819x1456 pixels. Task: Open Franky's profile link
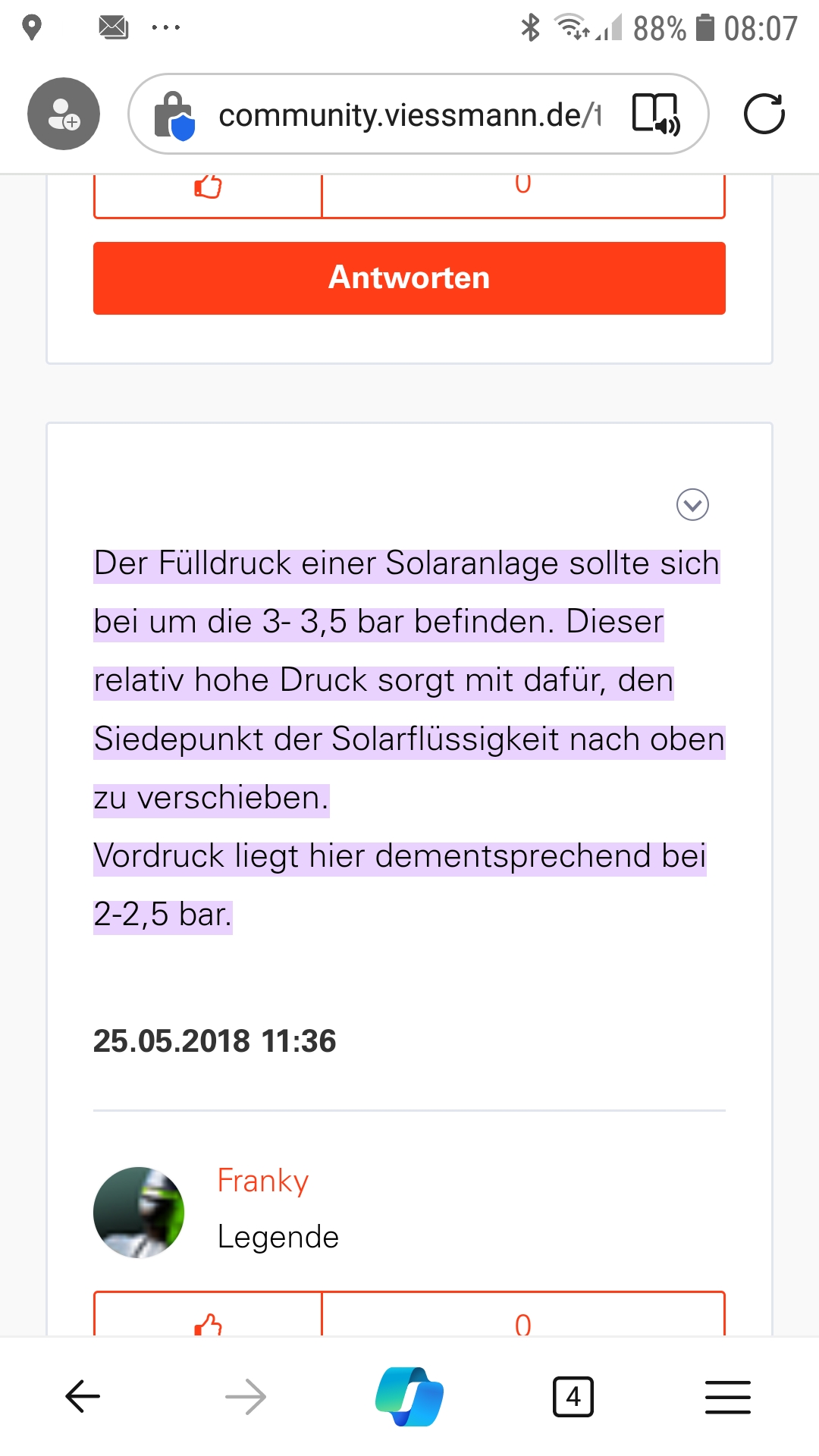262,1181
